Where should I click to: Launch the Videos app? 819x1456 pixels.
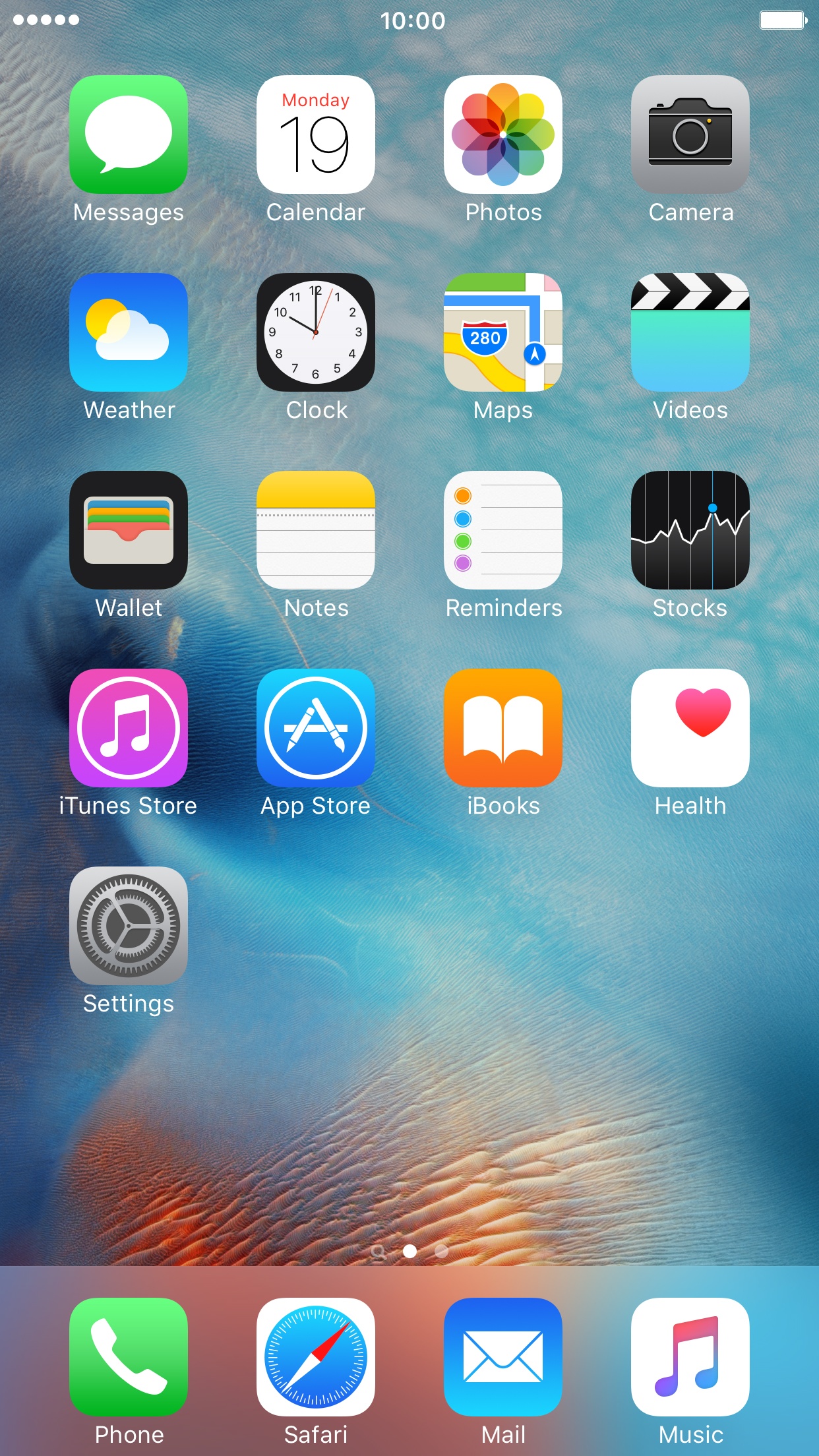coord(690,332)
